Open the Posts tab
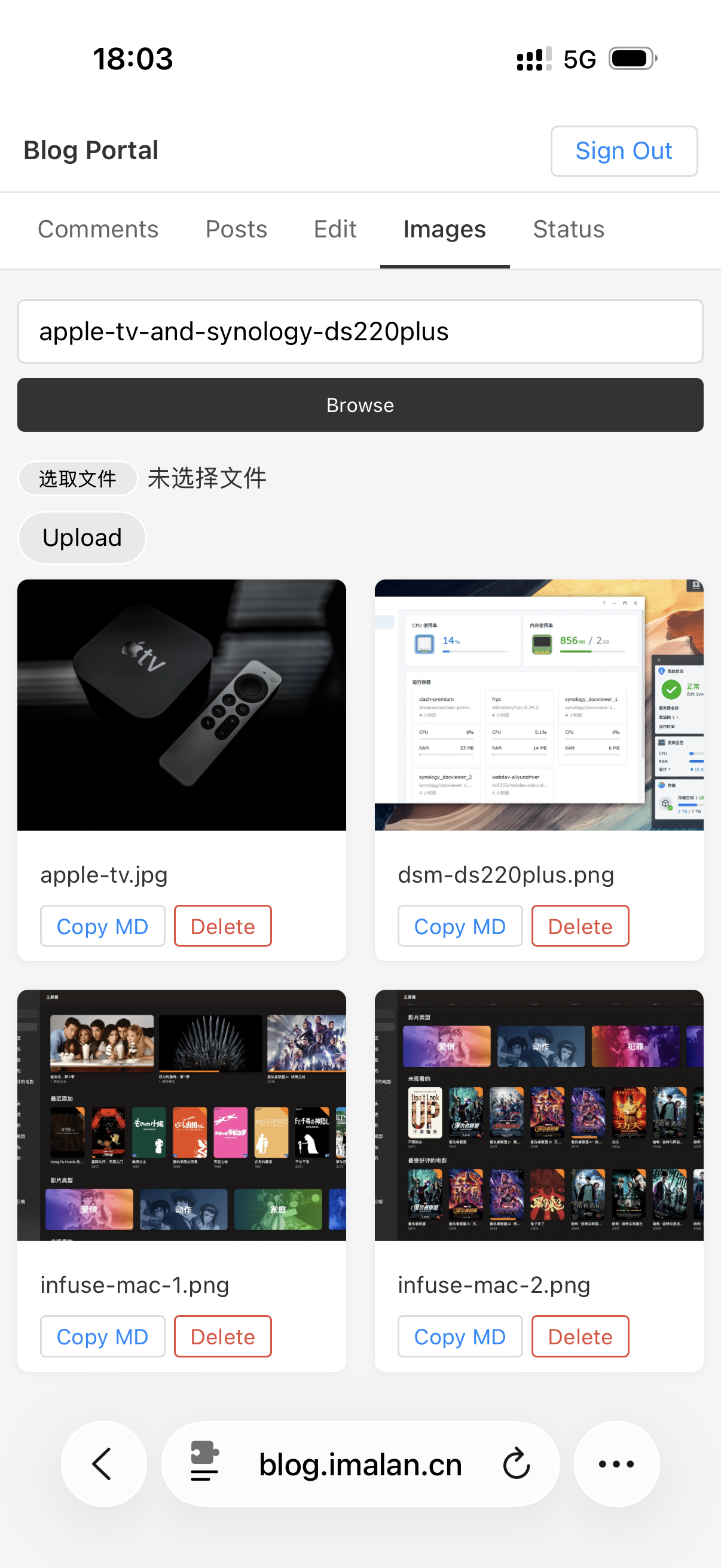This screenshot has width=721, height=1568. point(236,230)
